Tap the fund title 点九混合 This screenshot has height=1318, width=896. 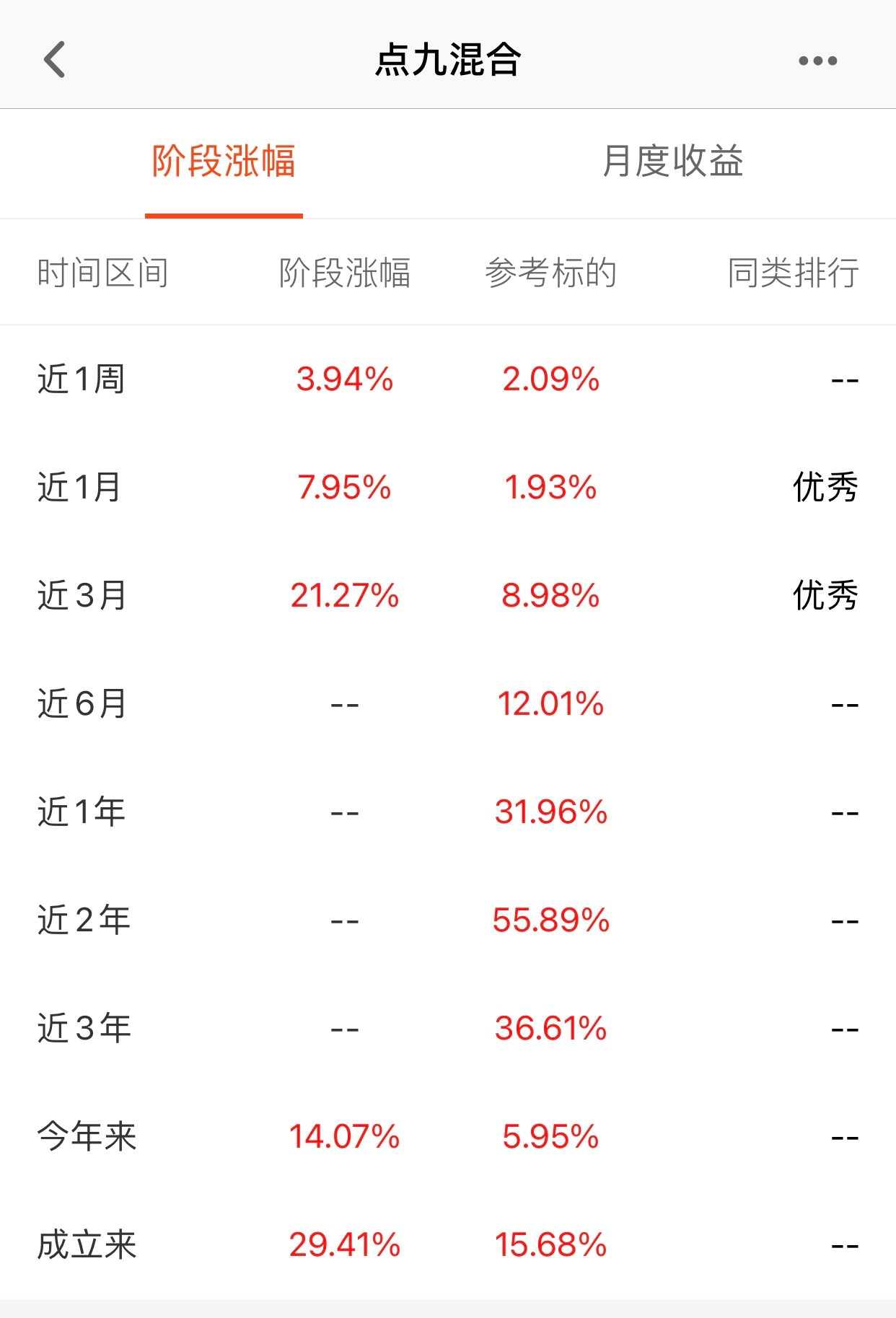(x=447, y=61)
